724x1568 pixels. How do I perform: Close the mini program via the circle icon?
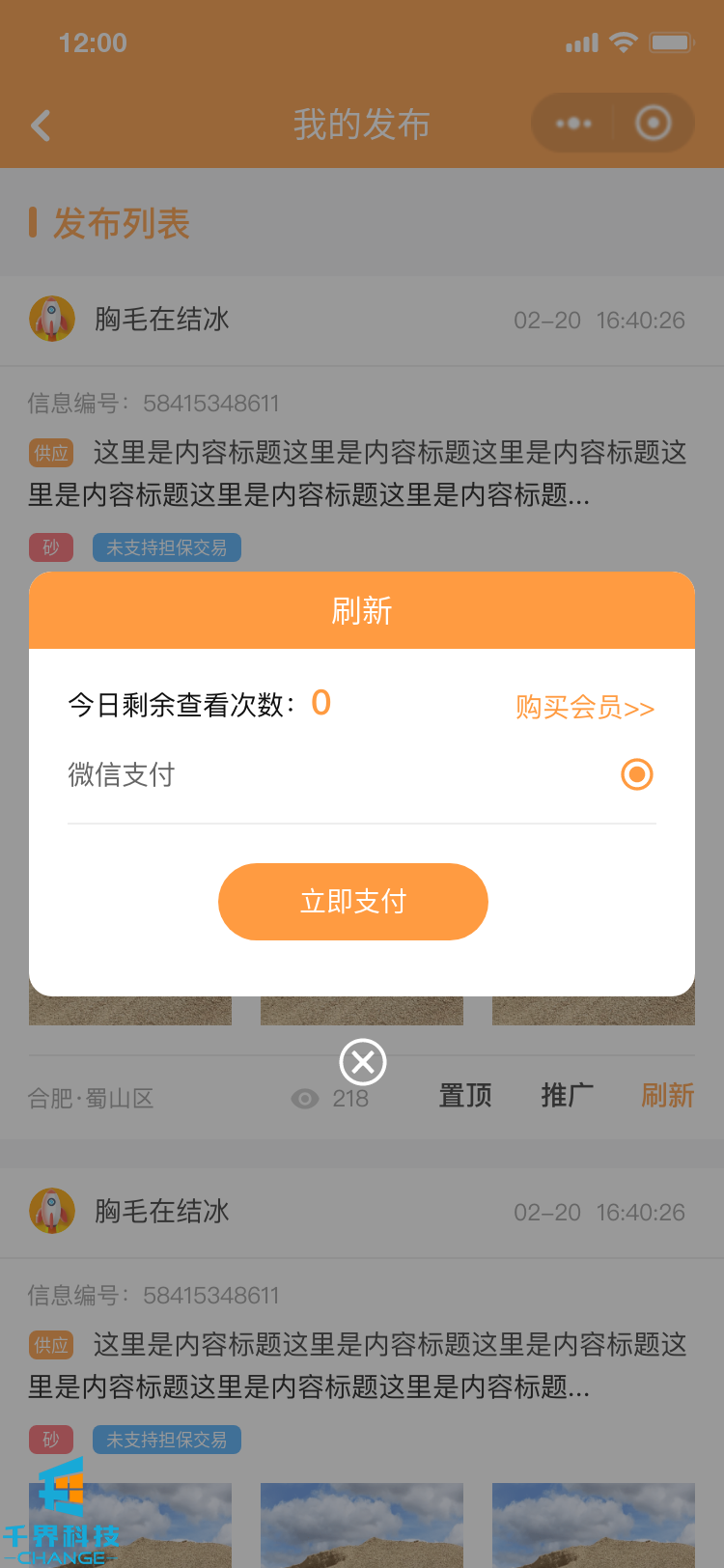[x=653, y=124]
